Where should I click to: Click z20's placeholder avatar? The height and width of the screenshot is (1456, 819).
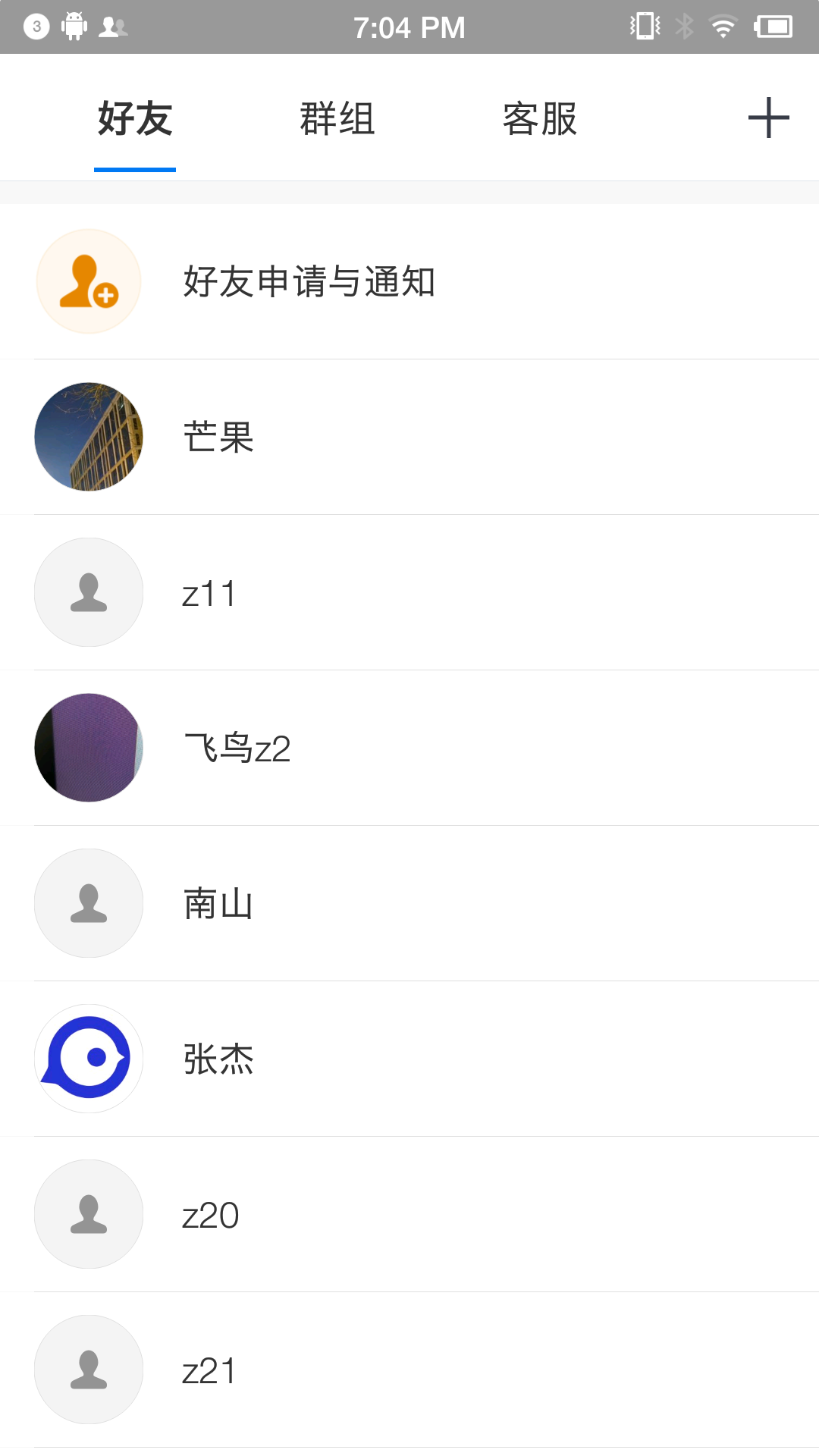coord(88,1214)
